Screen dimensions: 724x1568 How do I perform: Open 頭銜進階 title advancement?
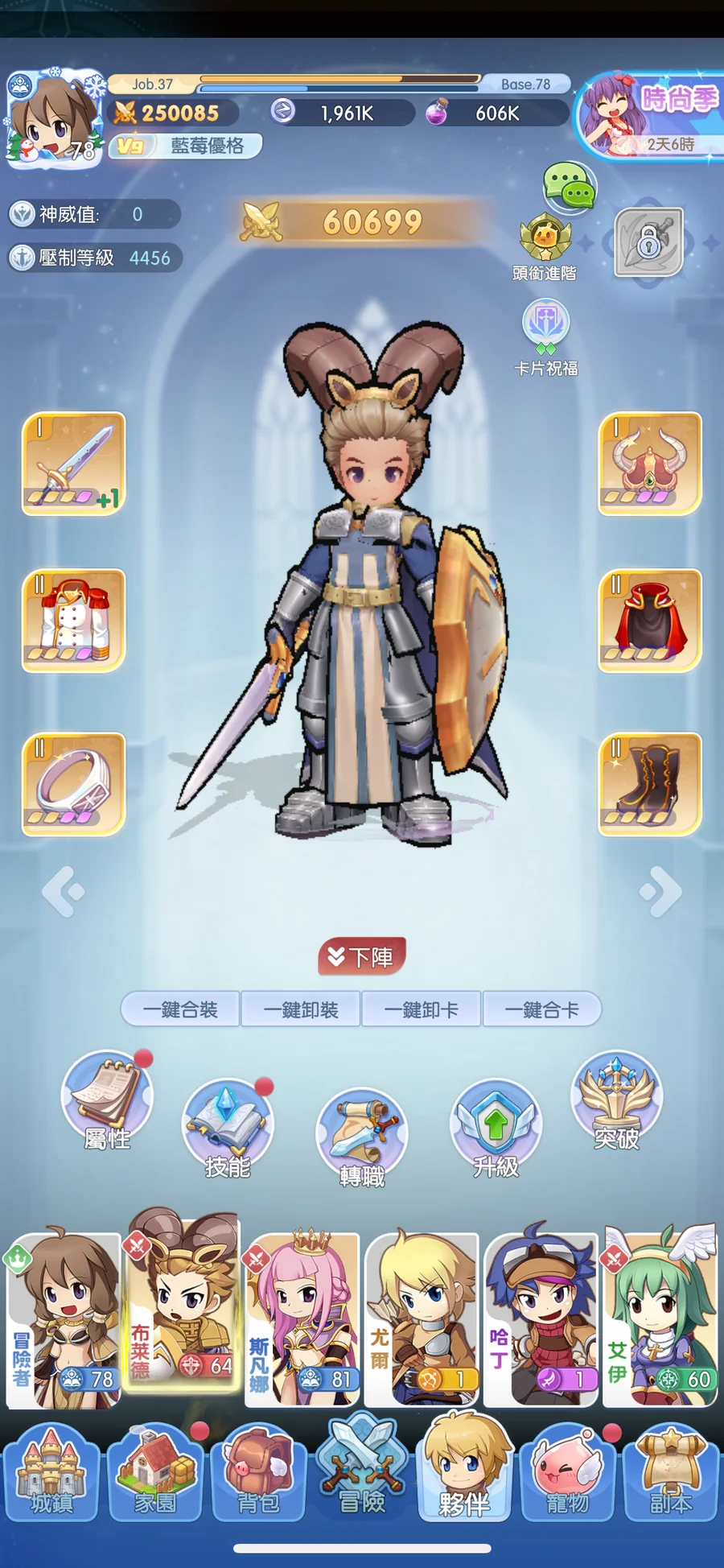pos(545,245)
